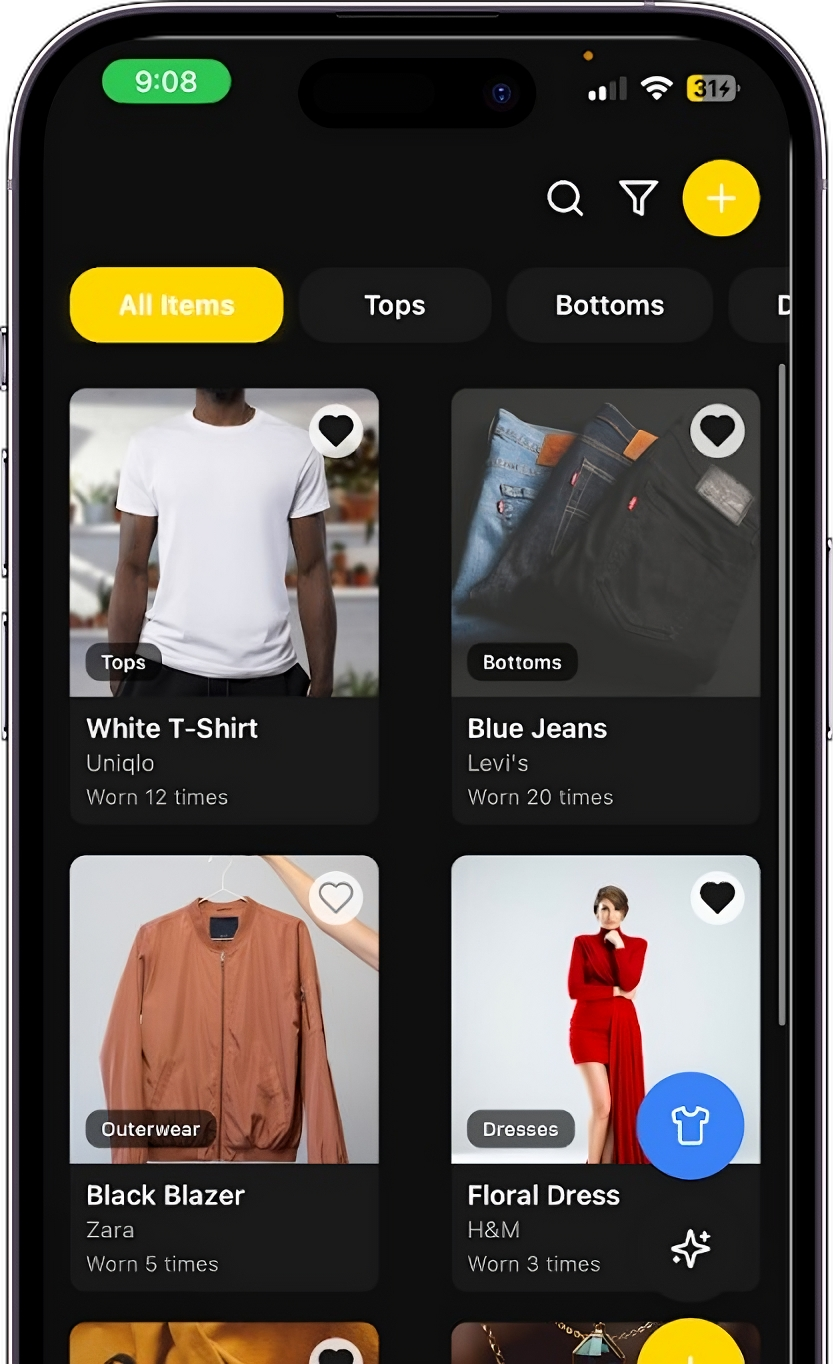Switch to the Bottoms category
This screenshot has height=1364, width=834.
[609, 305]
